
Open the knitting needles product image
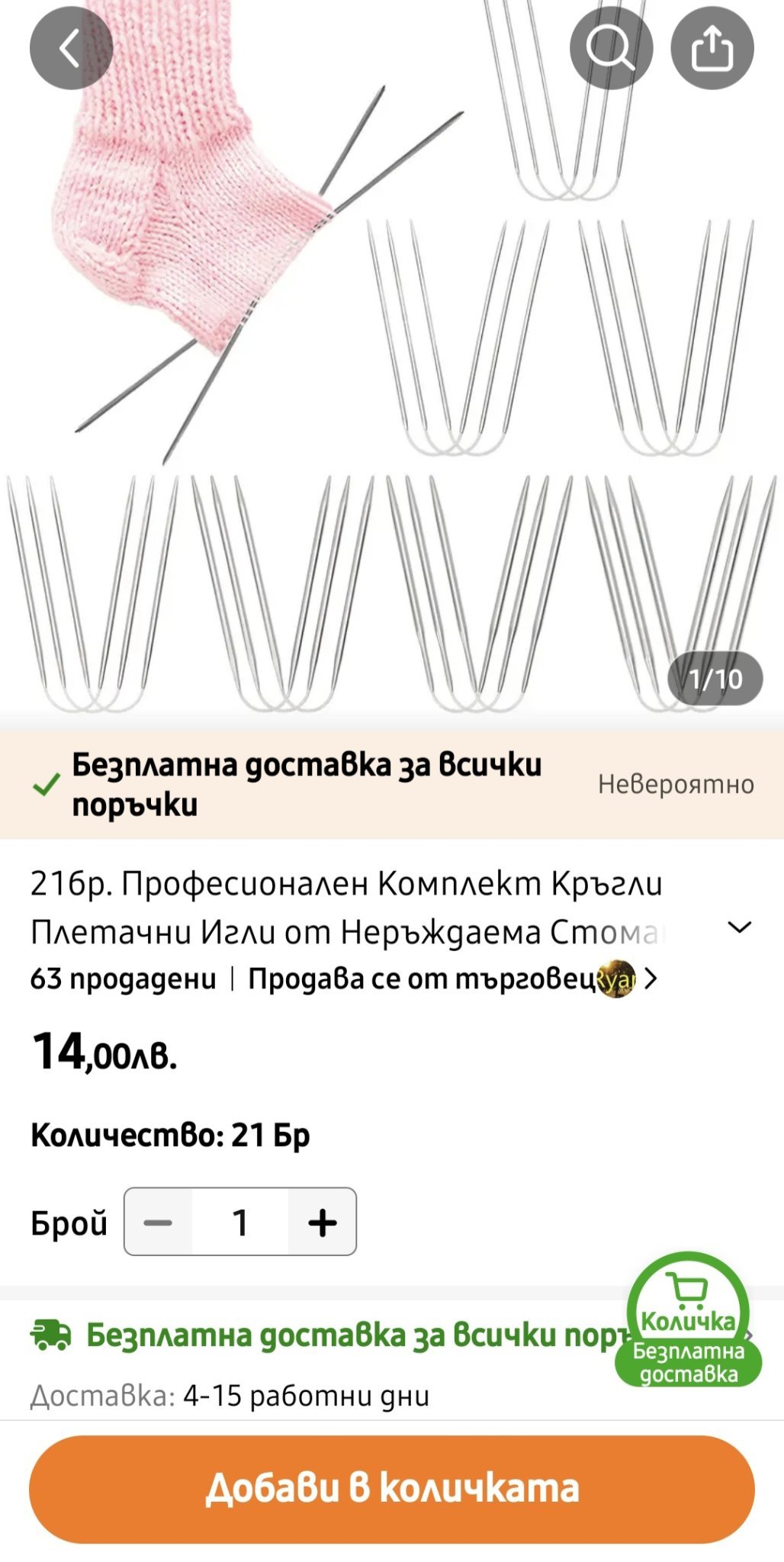click(x=392, y=358)
